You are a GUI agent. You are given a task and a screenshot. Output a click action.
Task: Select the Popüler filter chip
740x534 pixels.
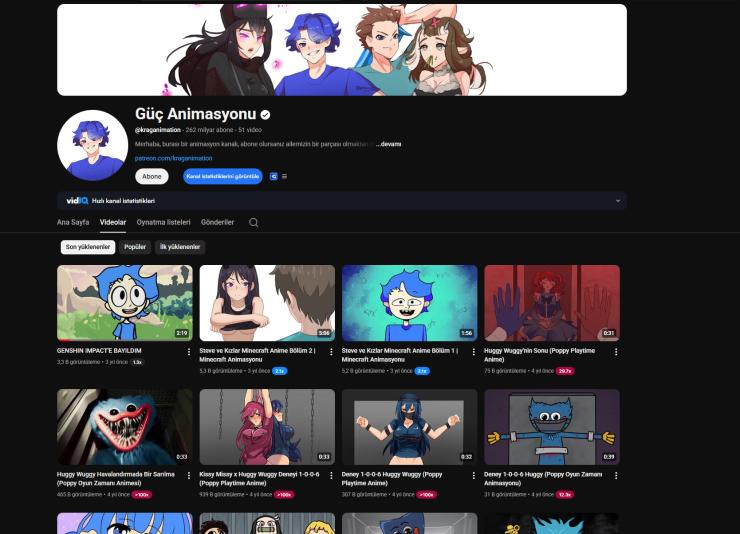click(134, 247)
